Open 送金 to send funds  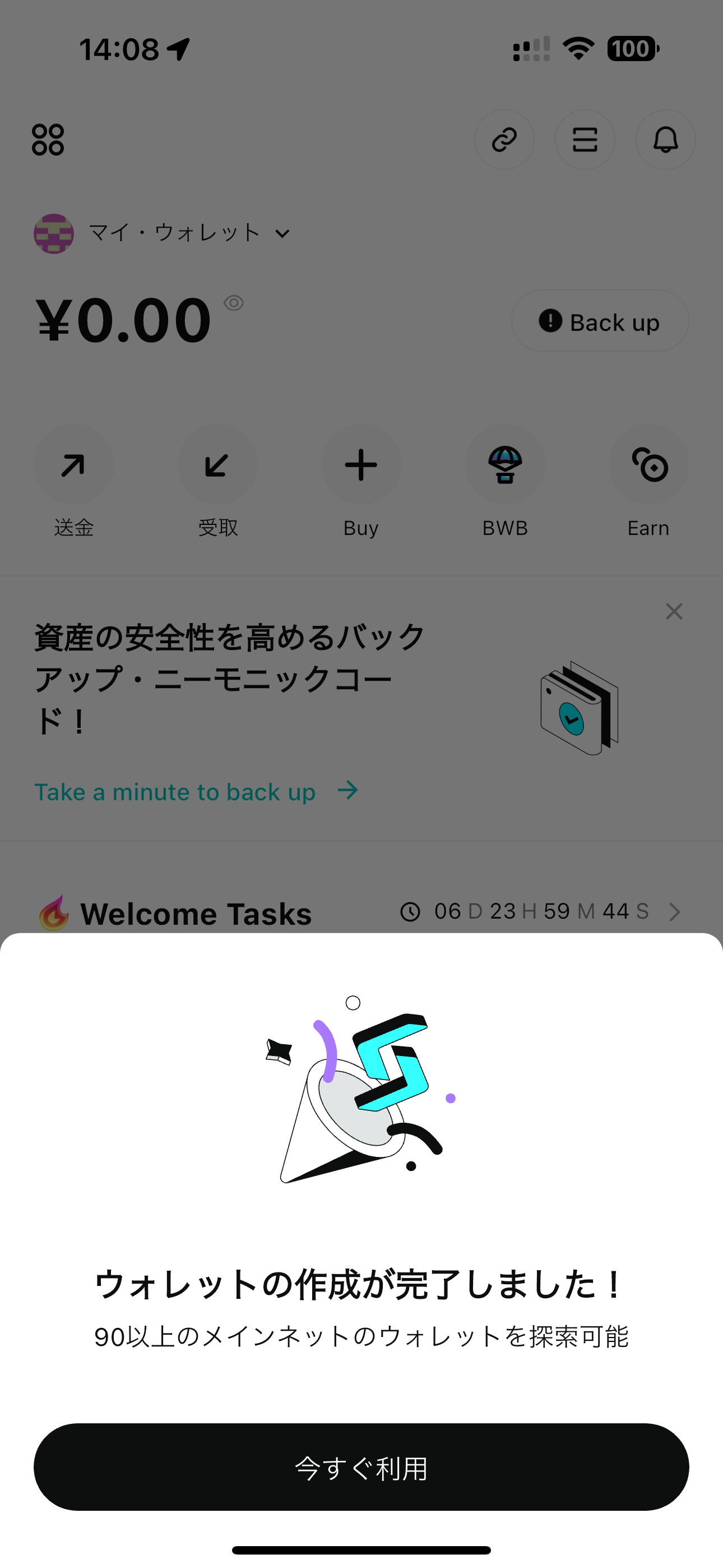click(73, 465)
